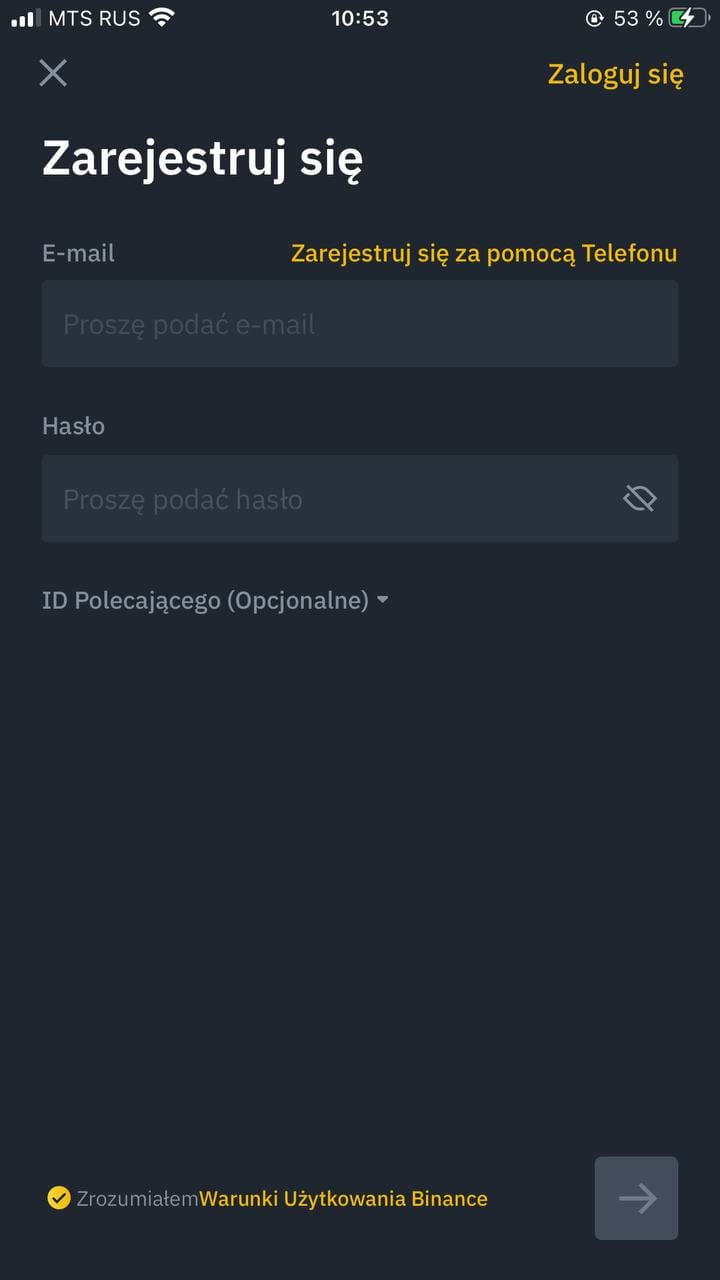Close the registration screen
This screenshot has height=1280, width=720.
click(x=53, y=73)
